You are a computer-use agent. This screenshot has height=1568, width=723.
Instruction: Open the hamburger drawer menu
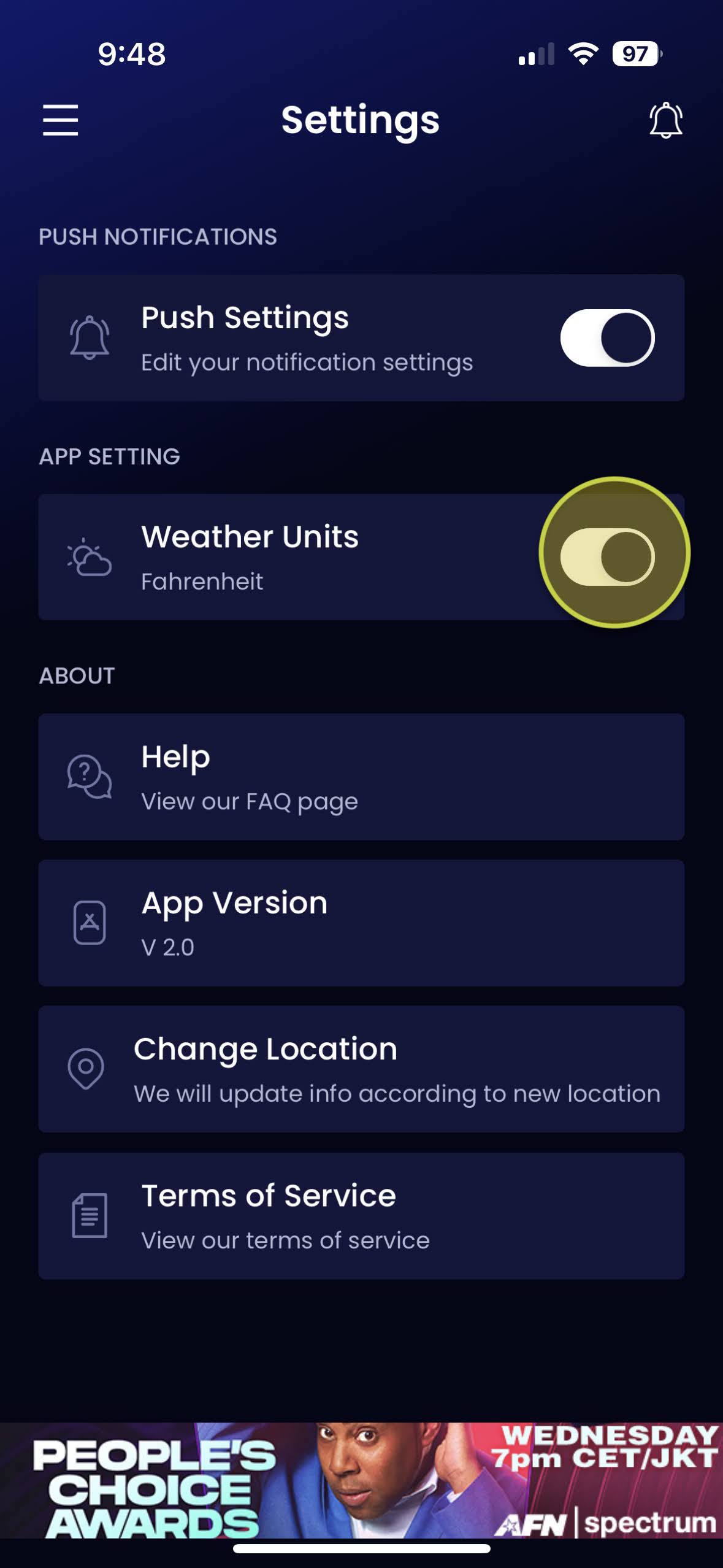(60, 120)
